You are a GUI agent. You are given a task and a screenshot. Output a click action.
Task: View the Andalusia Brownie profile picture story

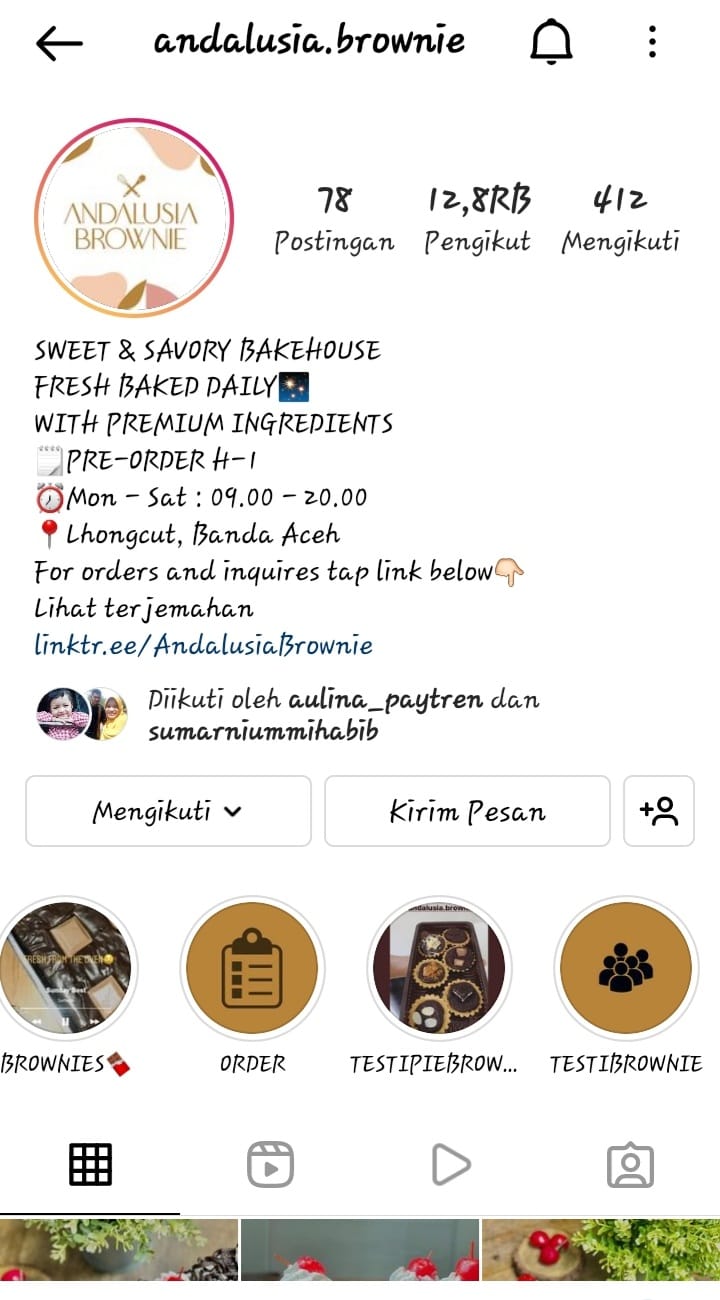(x=133, y=217)
